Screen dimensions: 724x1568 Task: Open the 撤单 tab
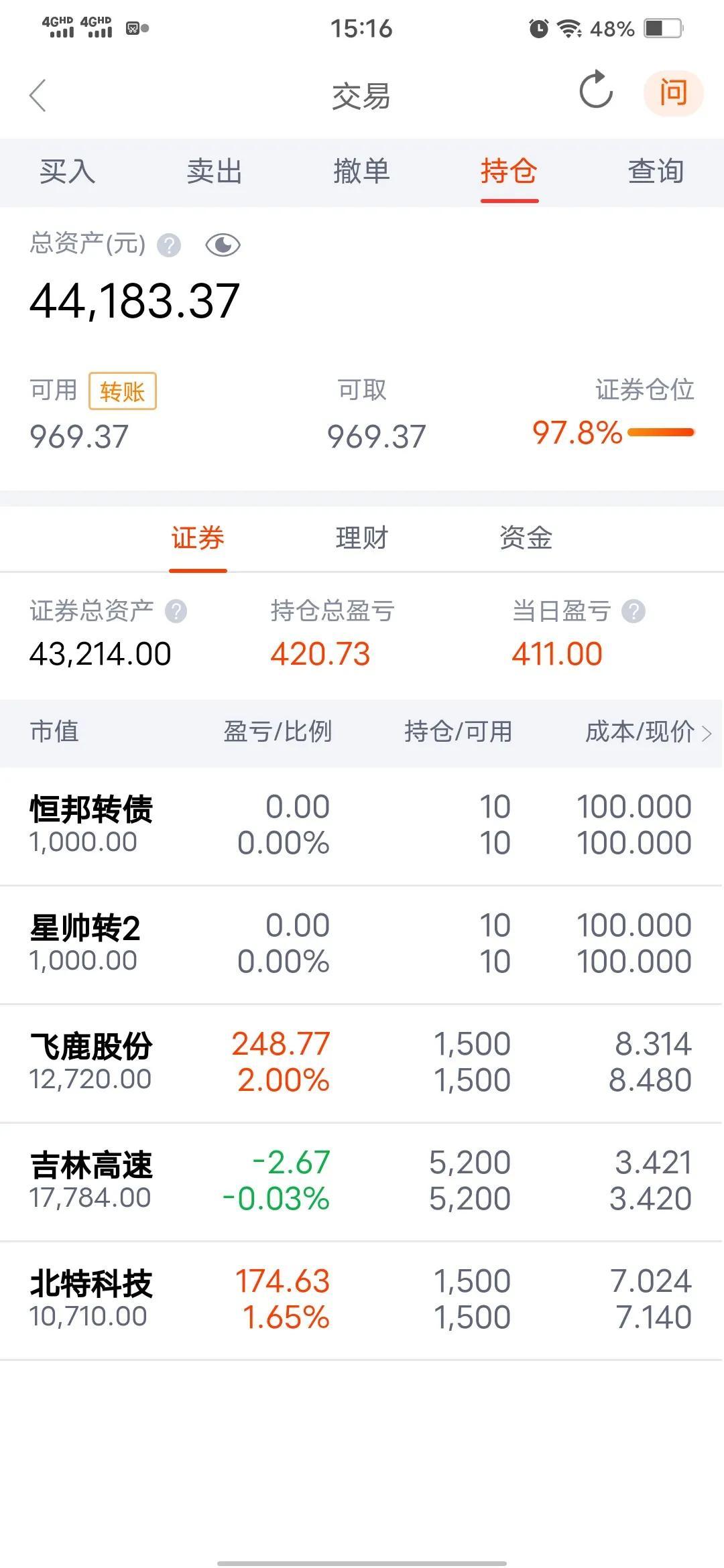362,172
